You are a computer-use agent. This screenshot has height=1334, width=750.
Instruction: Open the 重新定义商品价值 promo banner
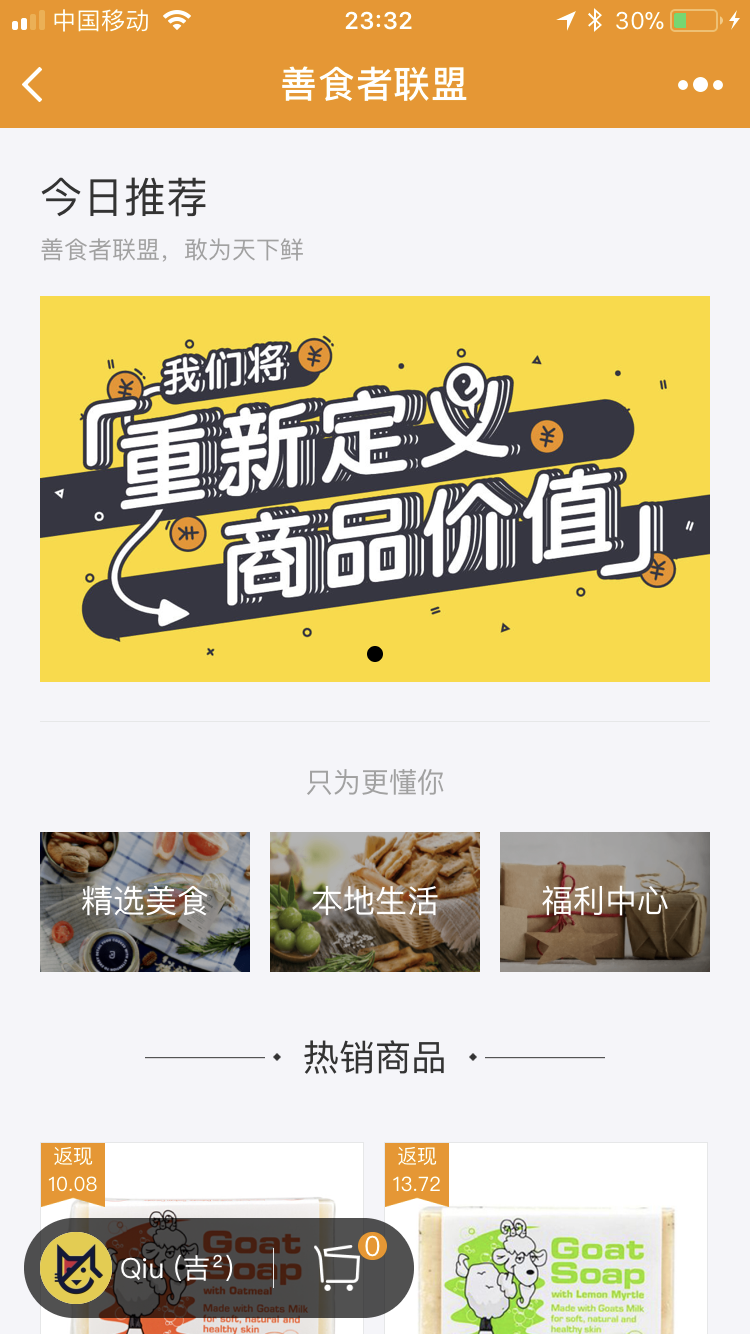click(375, 489)
